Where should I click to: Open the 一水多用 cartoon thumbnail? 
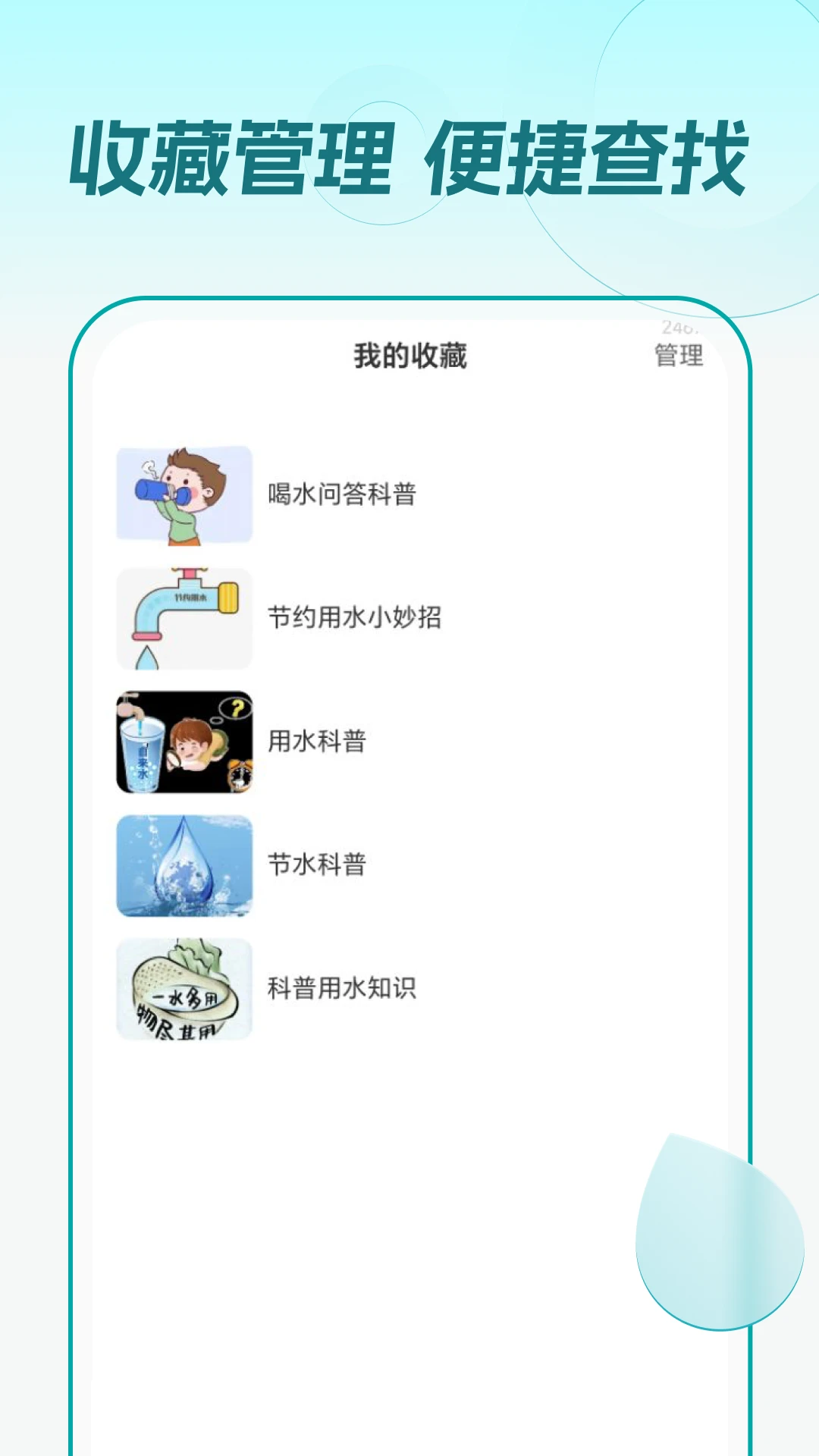(x=184, y=990)
